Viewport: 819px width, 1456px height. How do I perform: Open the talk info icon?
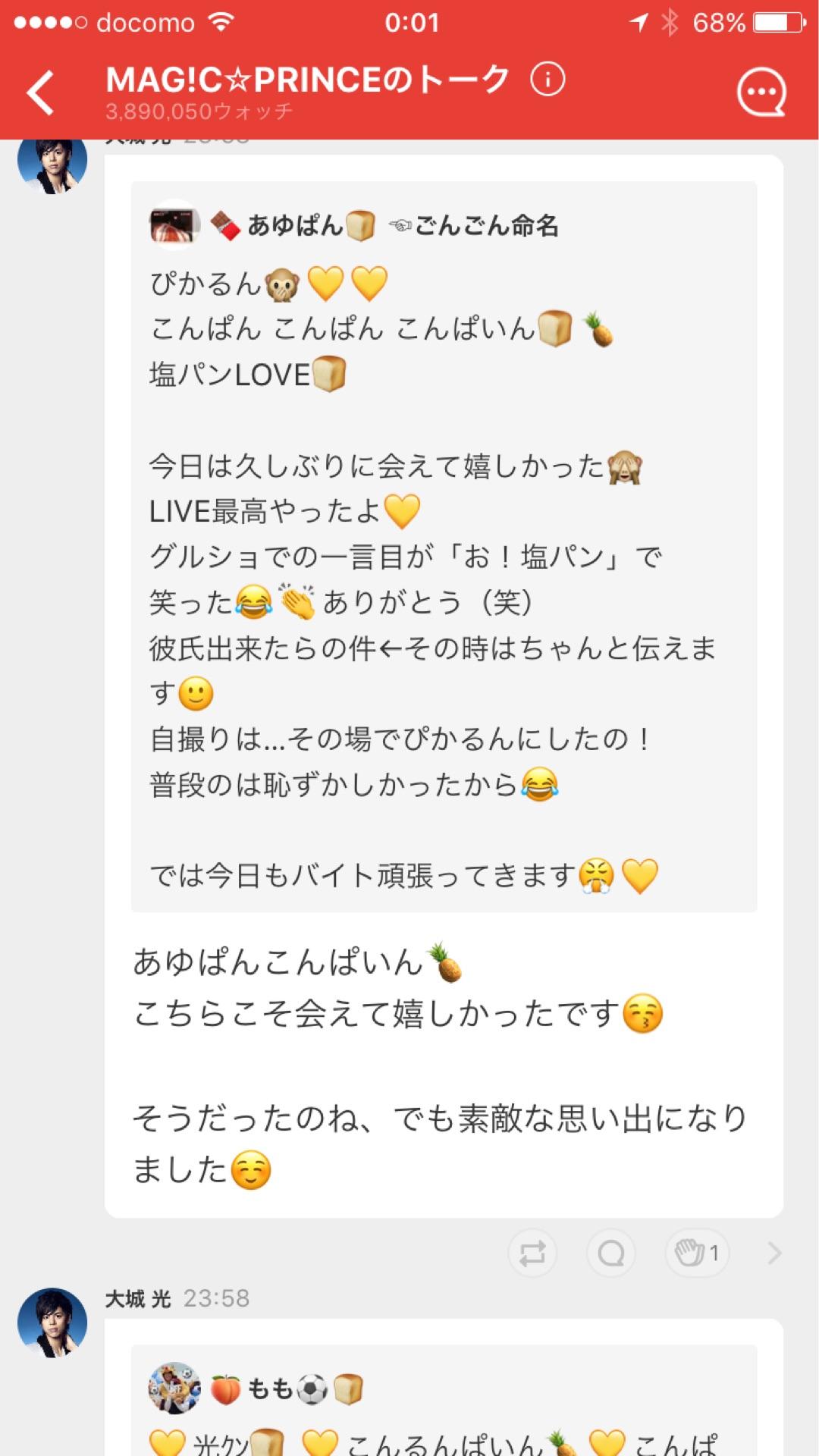click(x=548, y=79)
